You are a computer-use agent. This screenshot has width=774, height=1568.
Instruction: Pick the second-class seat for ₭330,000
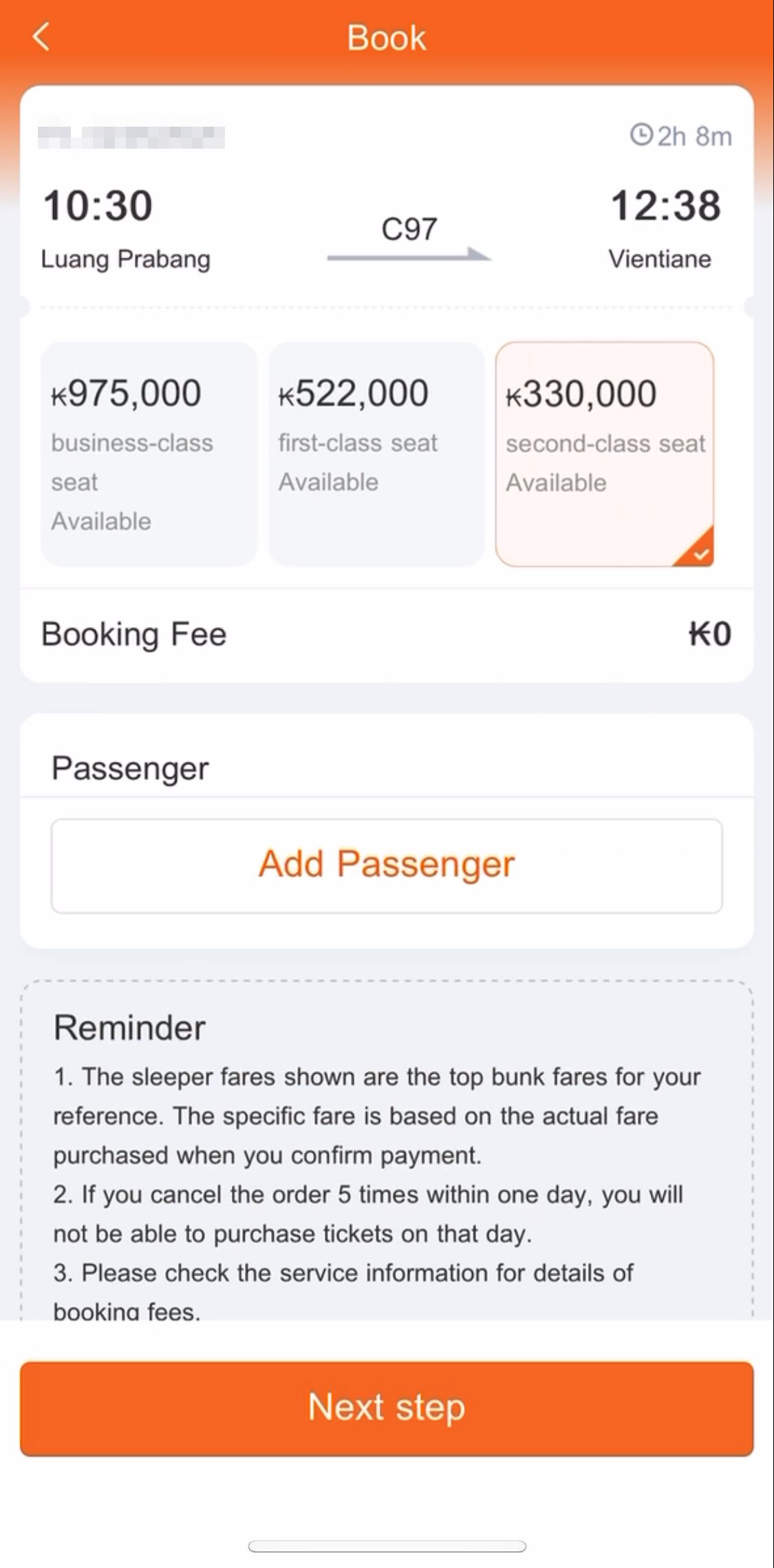(604, 454)
